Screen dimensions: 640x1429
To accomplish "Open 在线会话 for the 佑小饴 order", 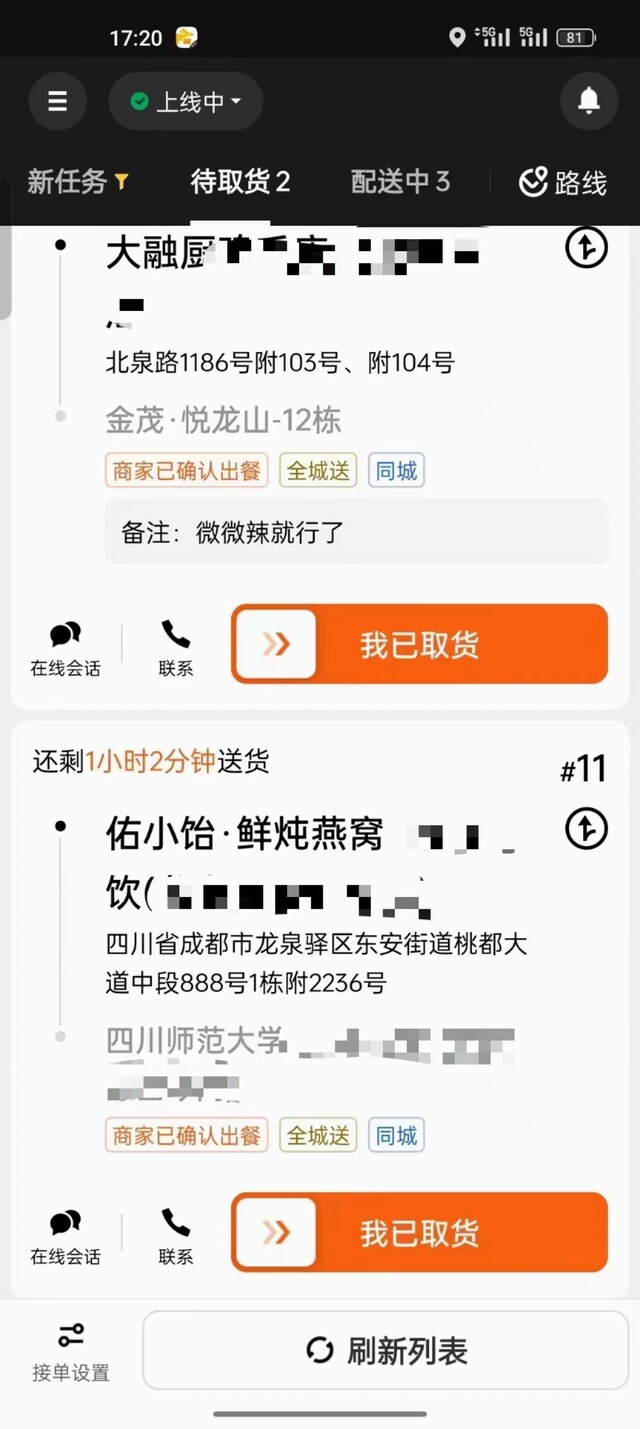I will pyautogui.click(x=65, y=1236).
